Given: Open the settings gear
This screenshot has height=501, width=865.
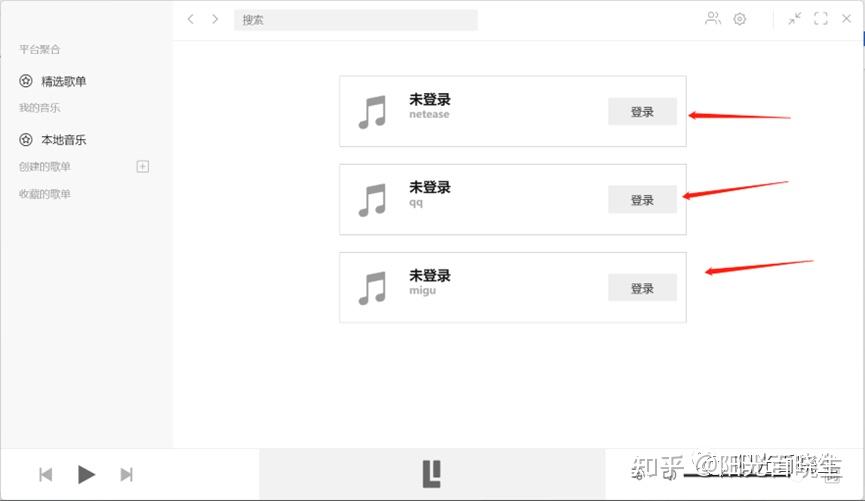Looking at the screenshot, I should [x=740, y=18].
